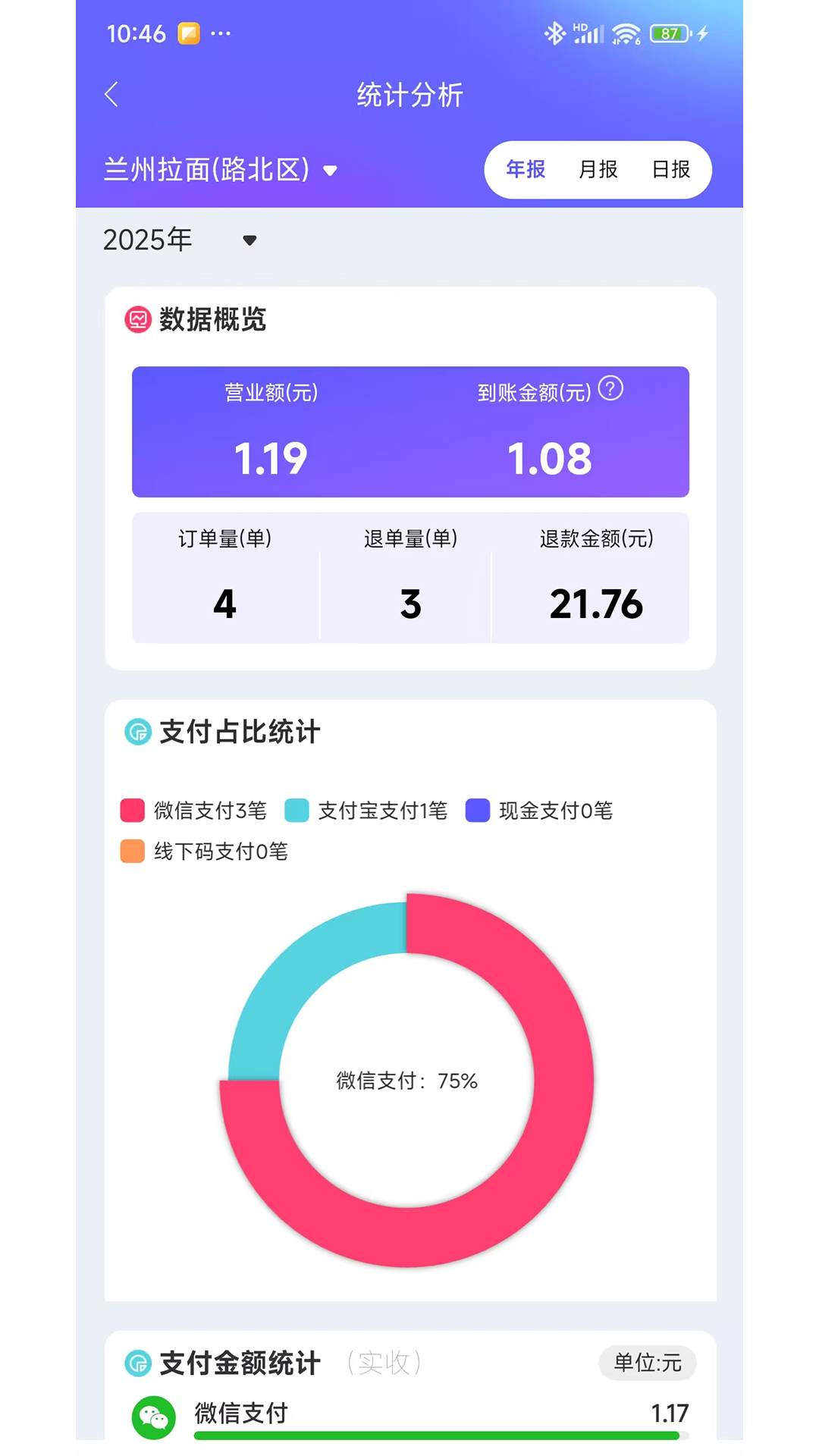Select the 年报 report option
Screen dimensions: 819x1456
(525, 170)
